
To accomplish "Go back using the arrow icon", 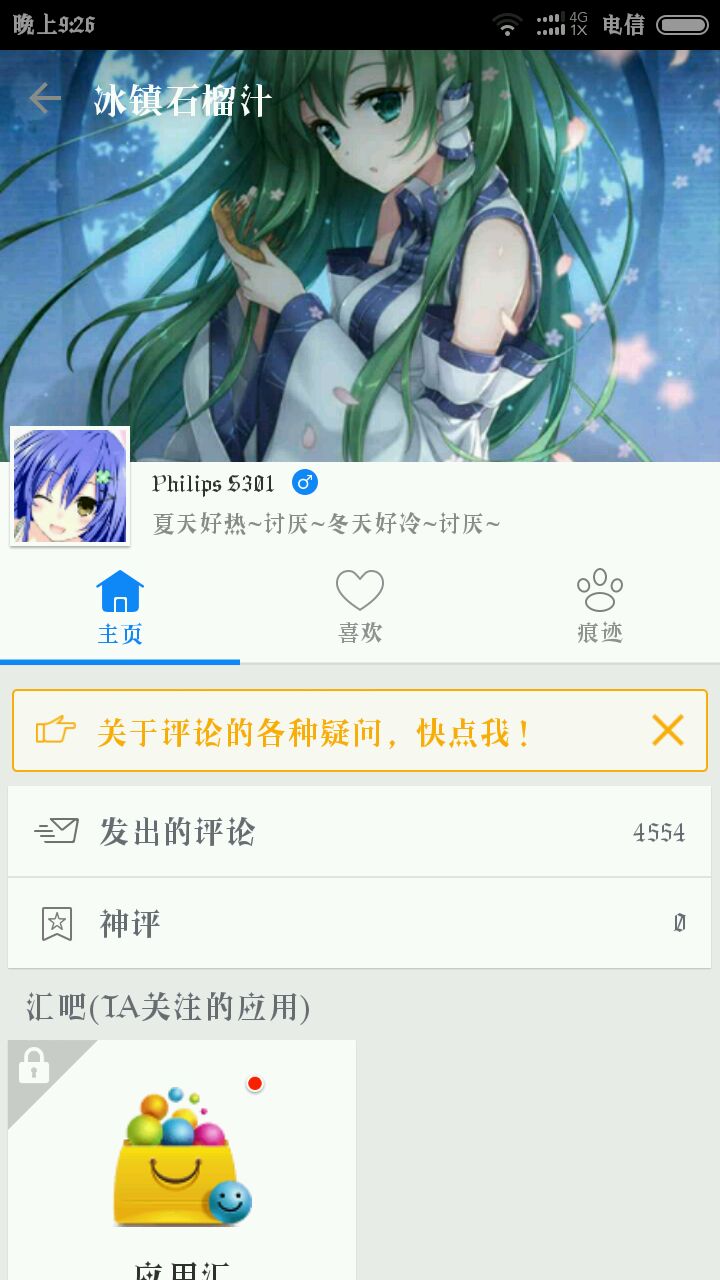I will [45, 98].
